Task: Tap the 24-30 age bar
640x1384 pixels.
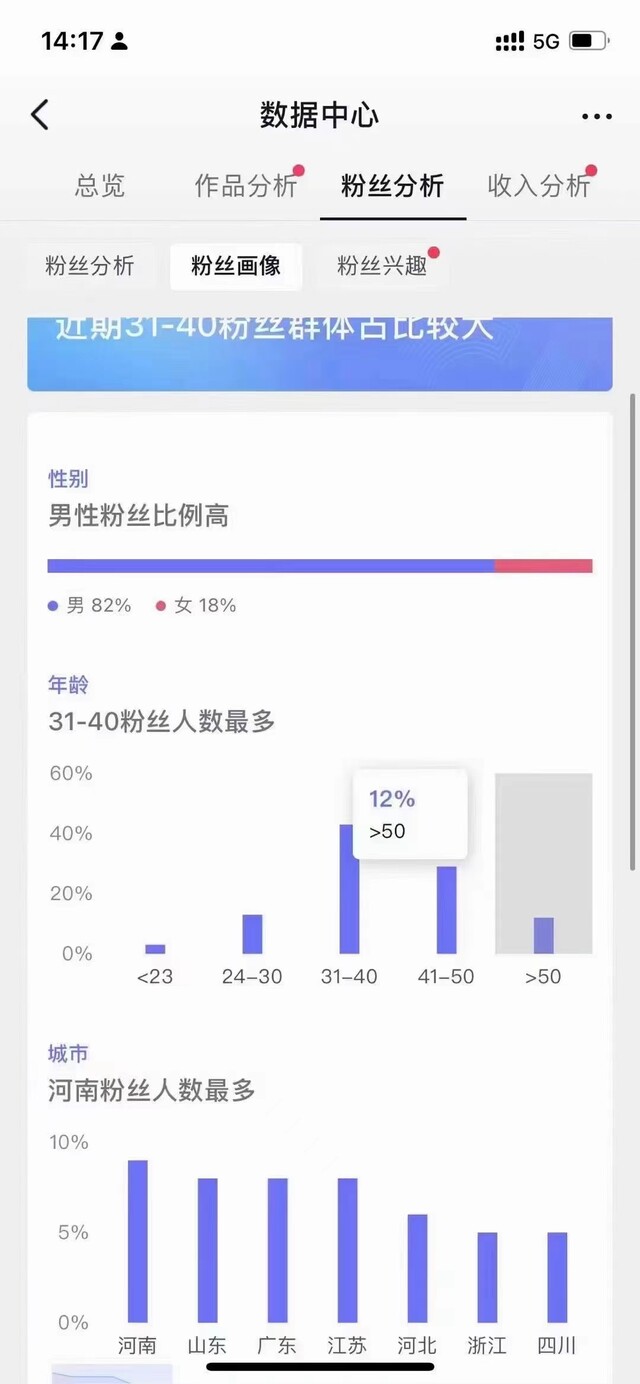Action: 252,934
